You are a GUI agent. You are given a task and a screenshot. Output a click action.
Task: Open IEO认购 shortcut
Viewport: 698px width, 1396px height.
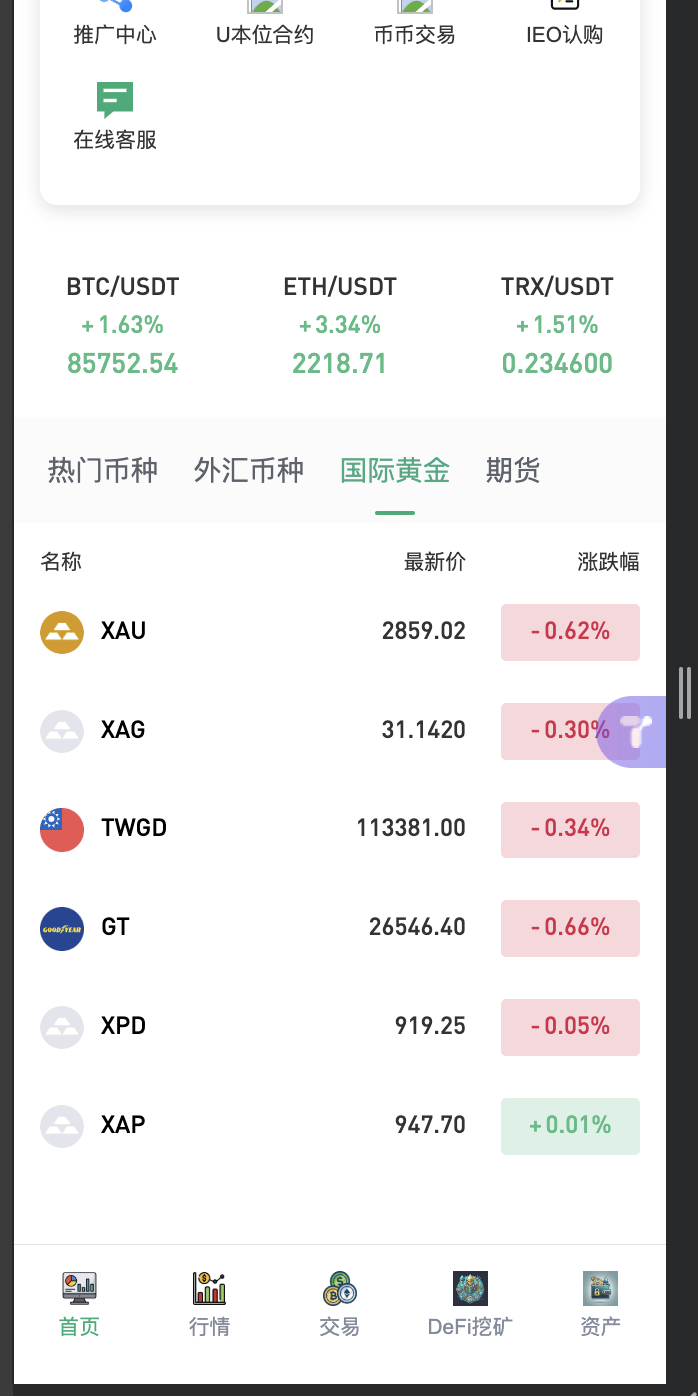564,25
